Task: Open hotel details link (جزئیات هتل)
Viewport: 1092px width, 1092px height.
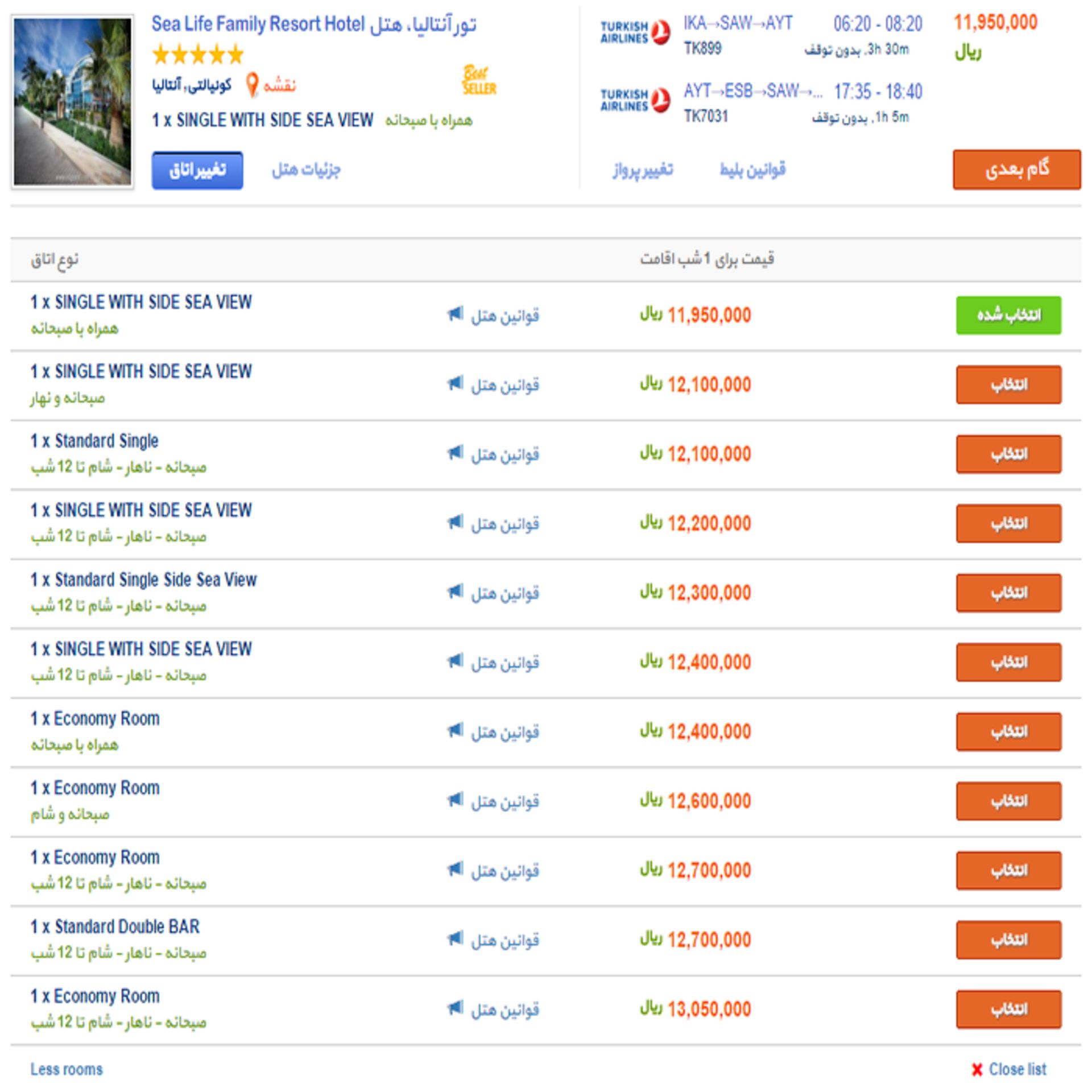Action: pos(306,169)
